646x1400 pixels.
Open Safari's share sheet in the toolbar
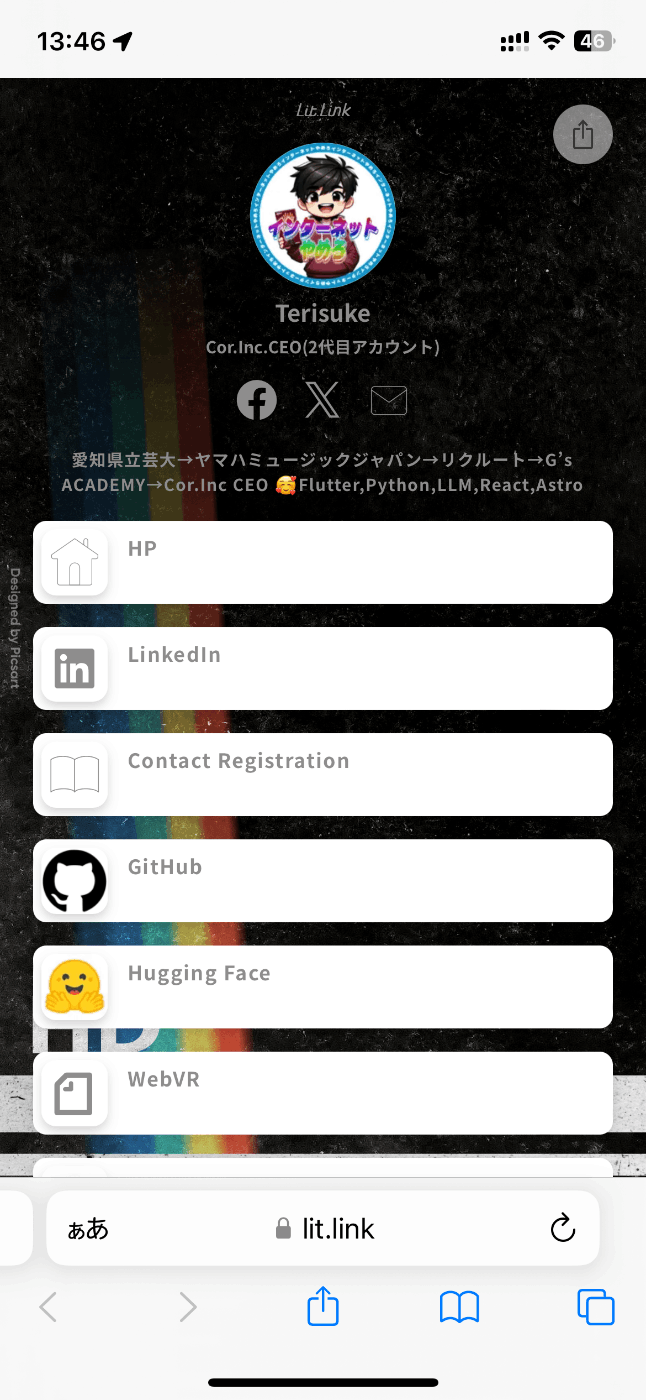pyautogui.click(x=323, y=1306)
